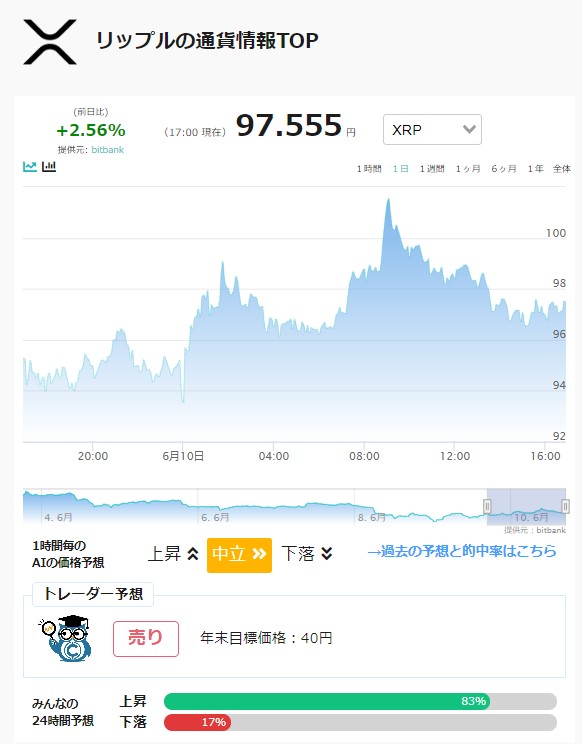Screen dimensions: 582x744
Task: Tap the 中立 AI forecast button
Action: pyautogui.click(x=239, y=555)
